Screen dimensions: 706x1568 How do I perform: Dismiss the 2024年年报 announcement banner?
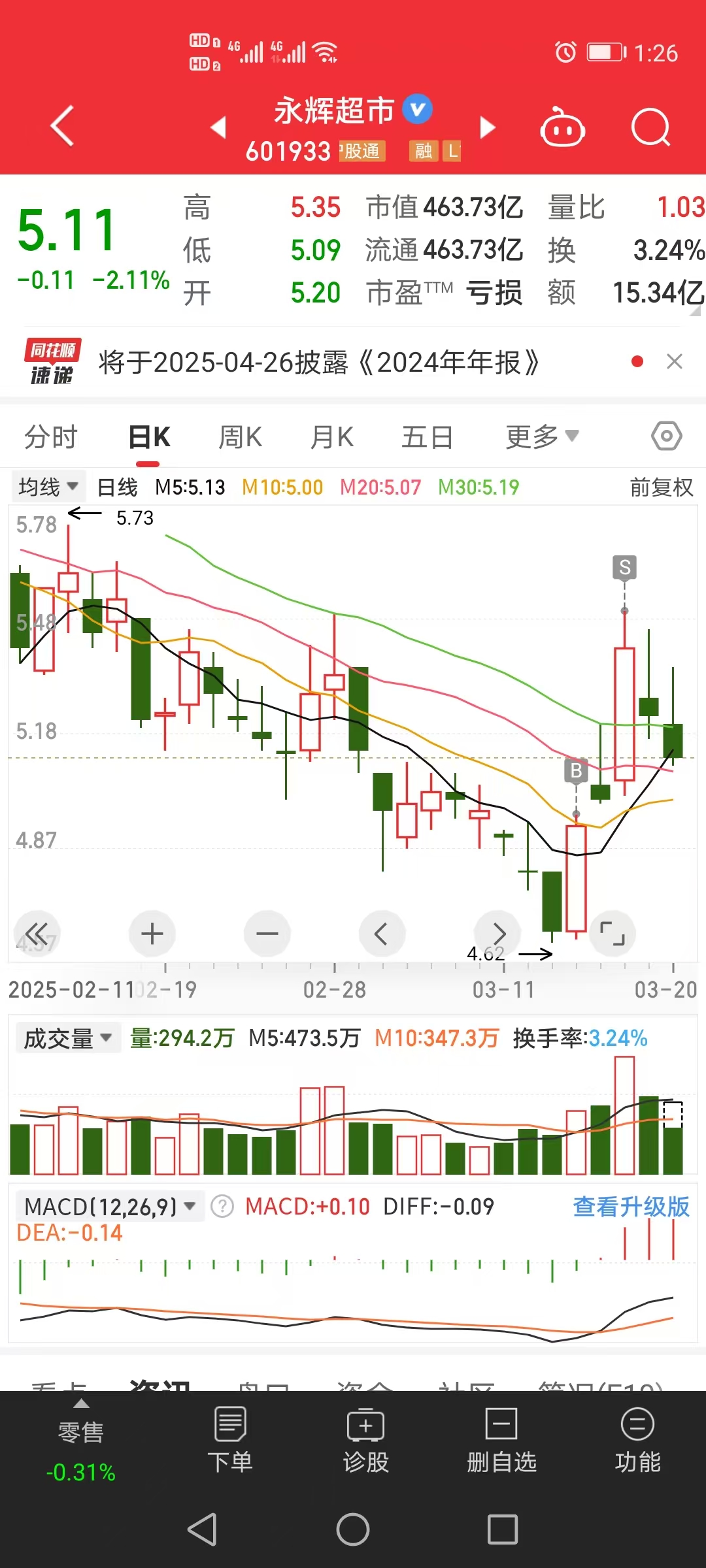click(675, 361)
